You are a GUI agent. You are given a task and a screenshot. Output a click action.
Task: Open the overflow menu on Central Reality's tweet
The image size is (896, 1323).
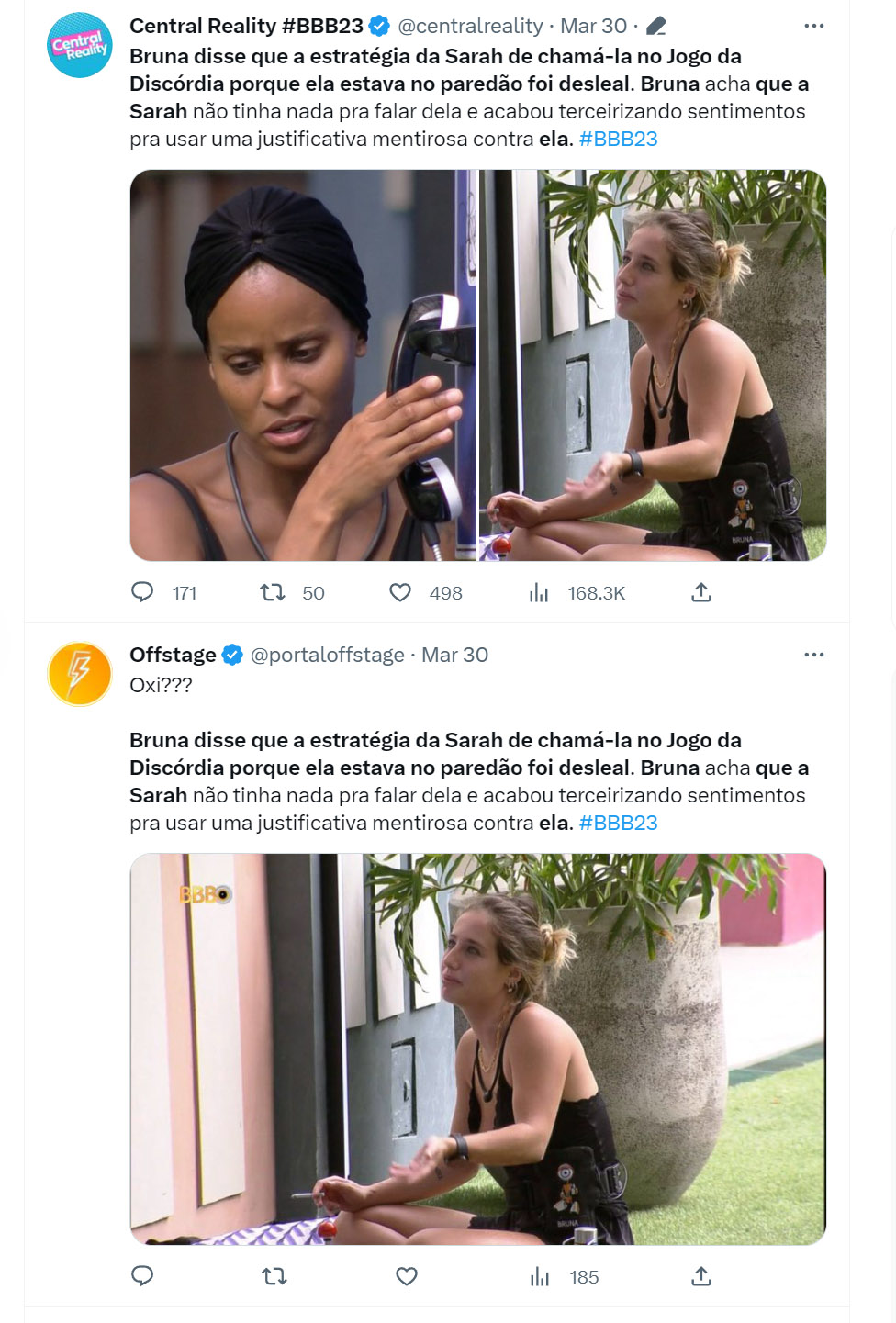click(813, 26)
